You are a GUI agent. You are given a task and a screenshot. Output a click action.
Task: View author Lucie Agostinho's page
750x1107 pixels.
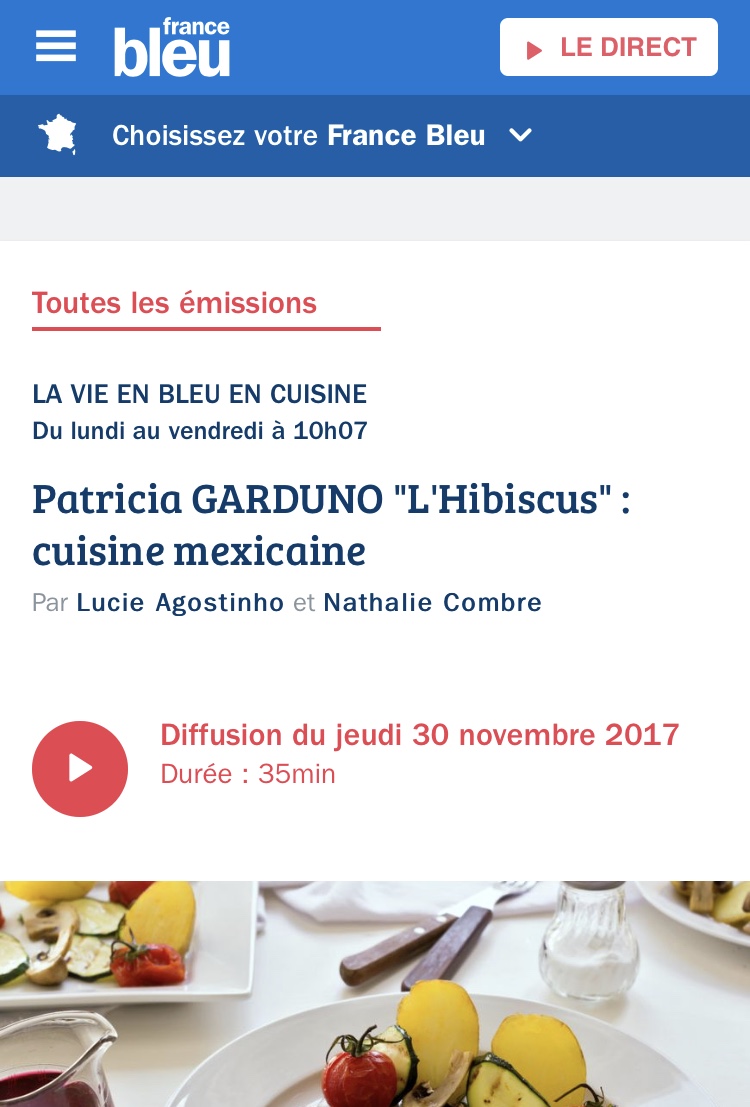[180, 603]
